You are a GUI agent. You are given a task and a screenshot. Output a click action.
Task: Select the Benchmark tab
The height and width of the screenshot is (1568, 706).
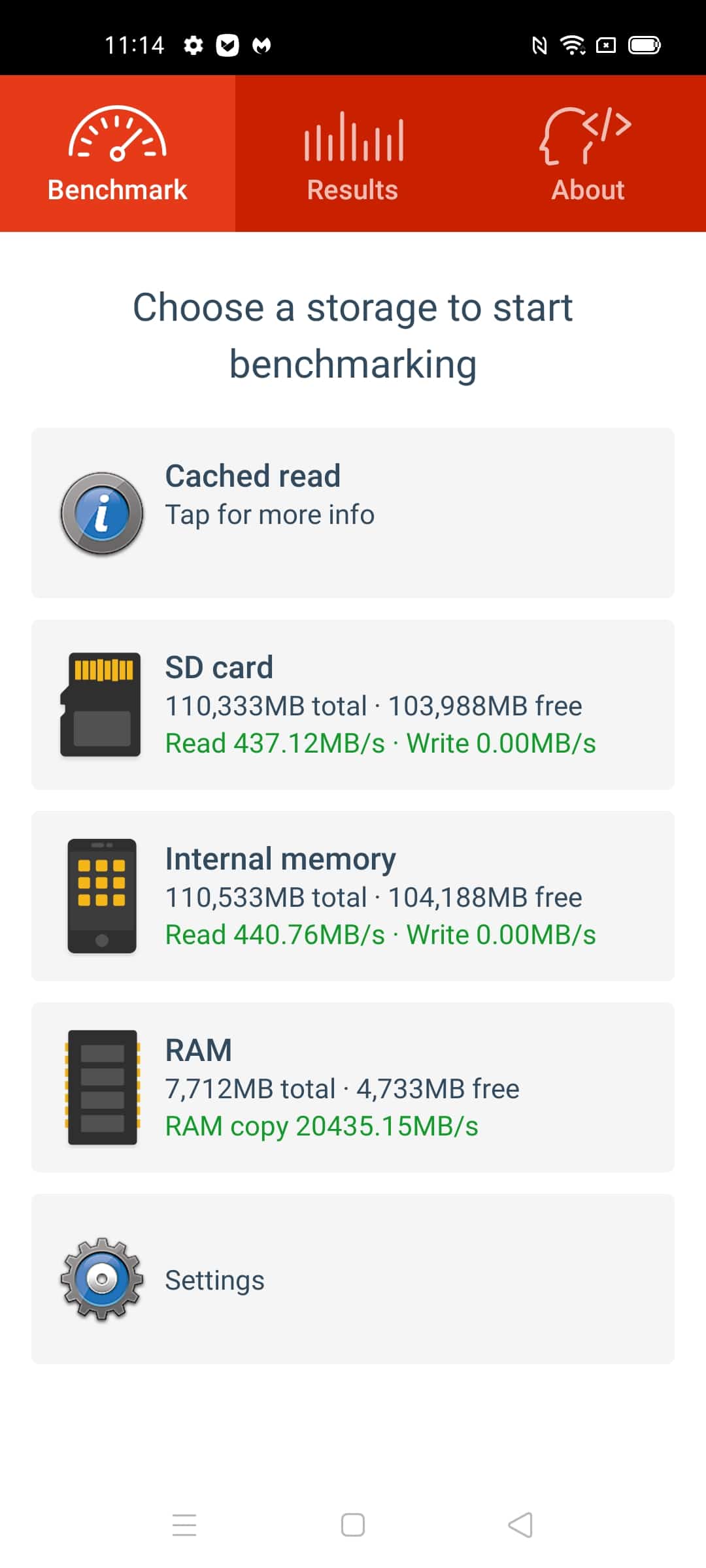(x=118, y=154)
